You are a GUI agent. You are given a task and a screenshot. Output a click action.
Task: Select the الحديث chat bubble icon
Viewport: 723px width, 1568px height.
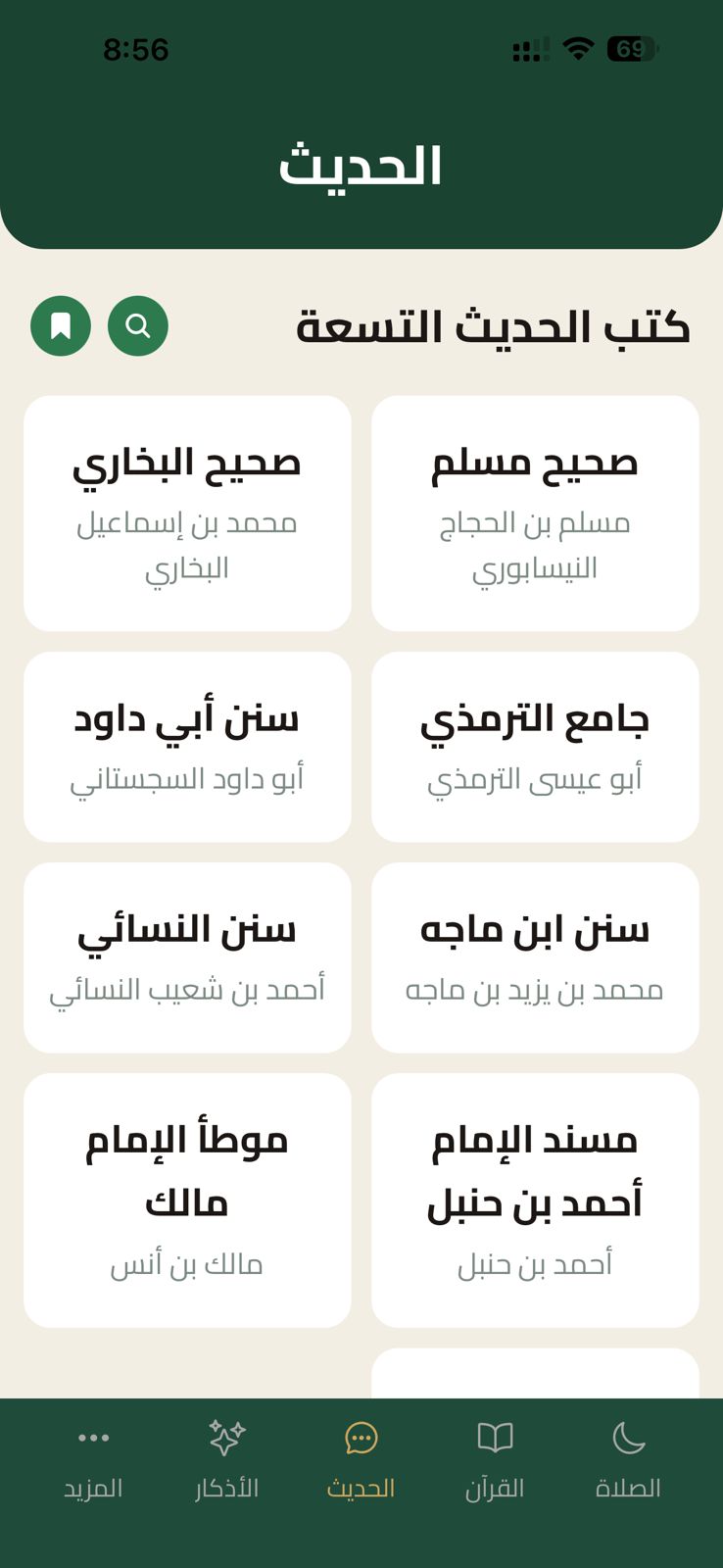[361, 1437]
